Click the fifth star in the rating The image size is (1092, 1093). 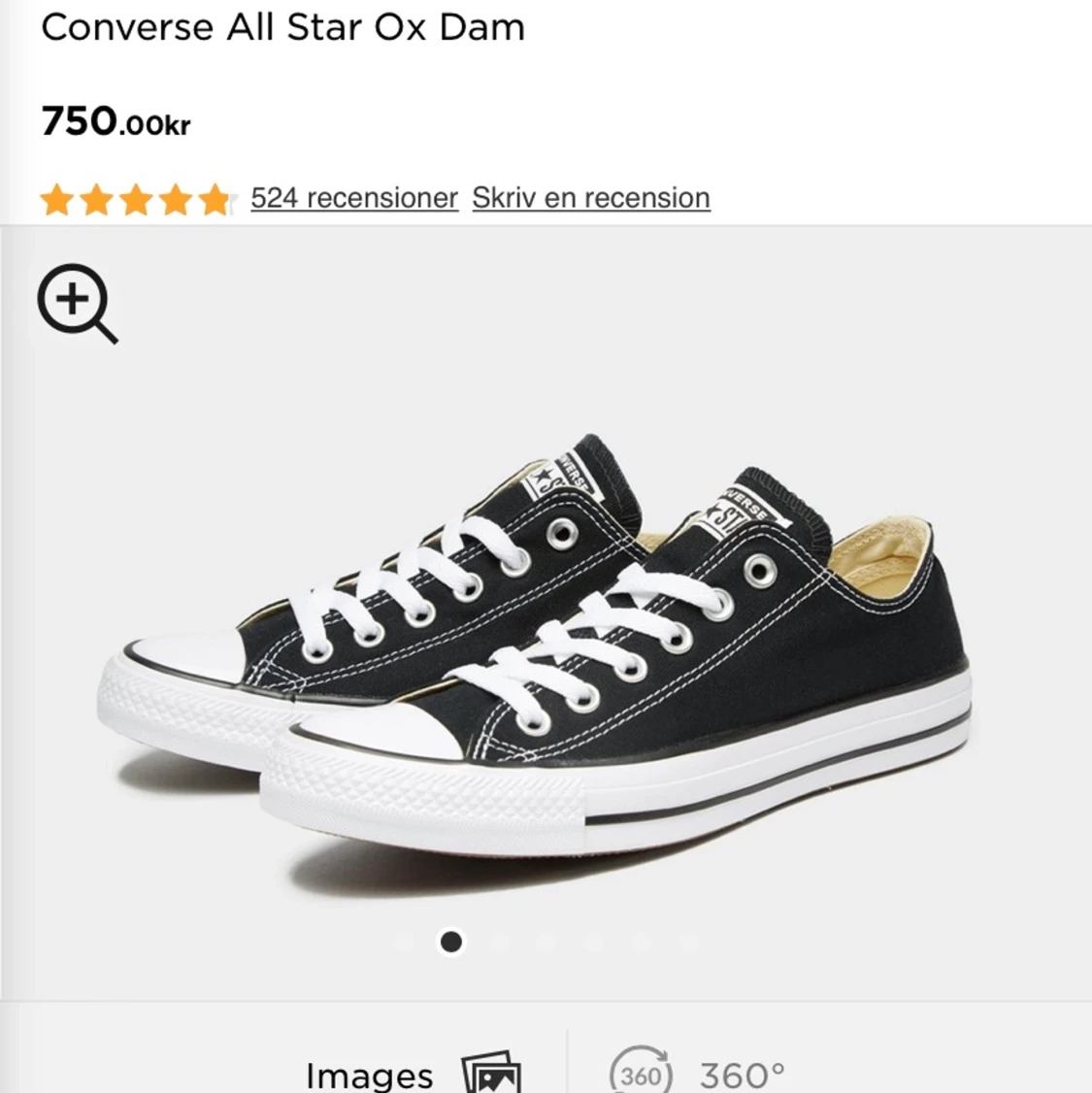(215, 199)
